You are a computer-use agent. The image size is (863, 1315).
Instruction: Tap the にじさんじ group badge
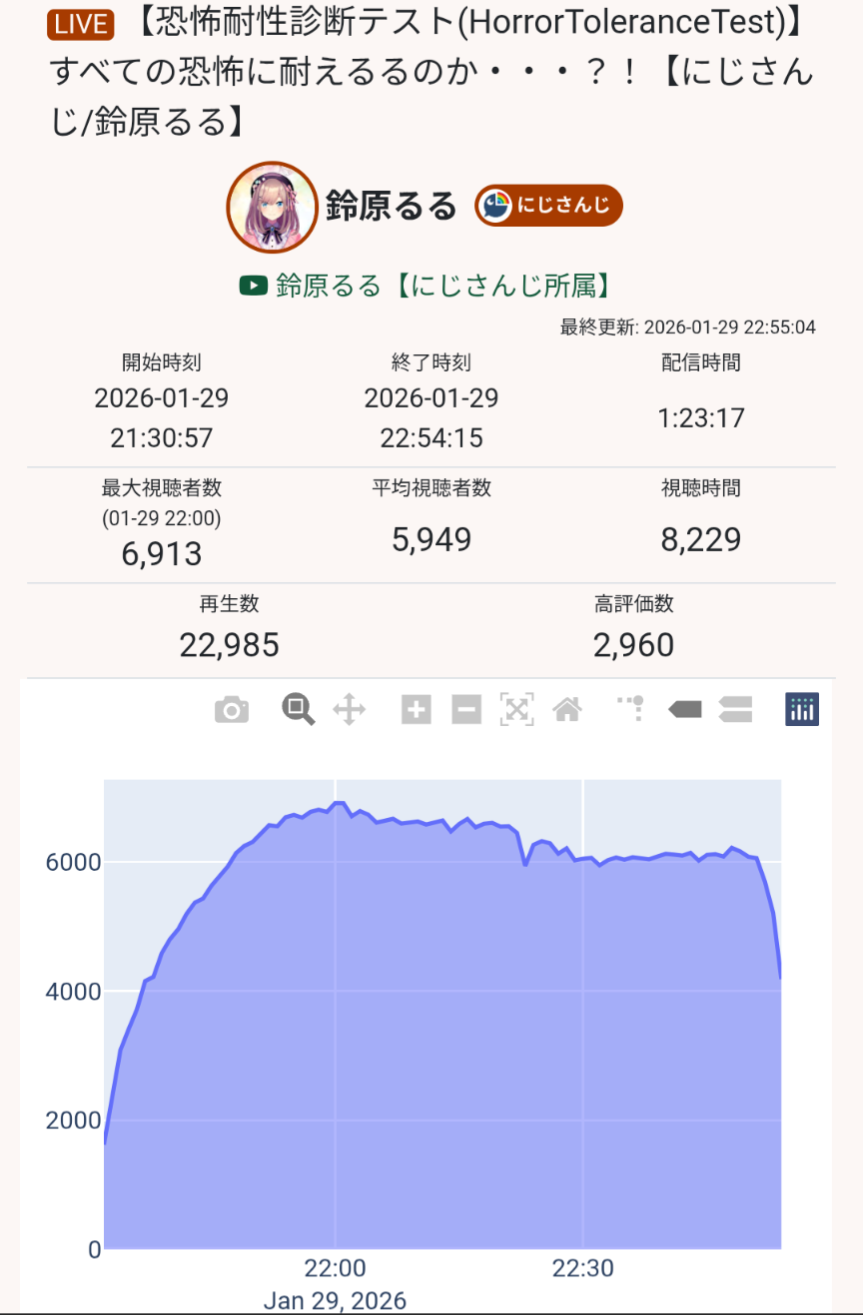coord(548,206)
